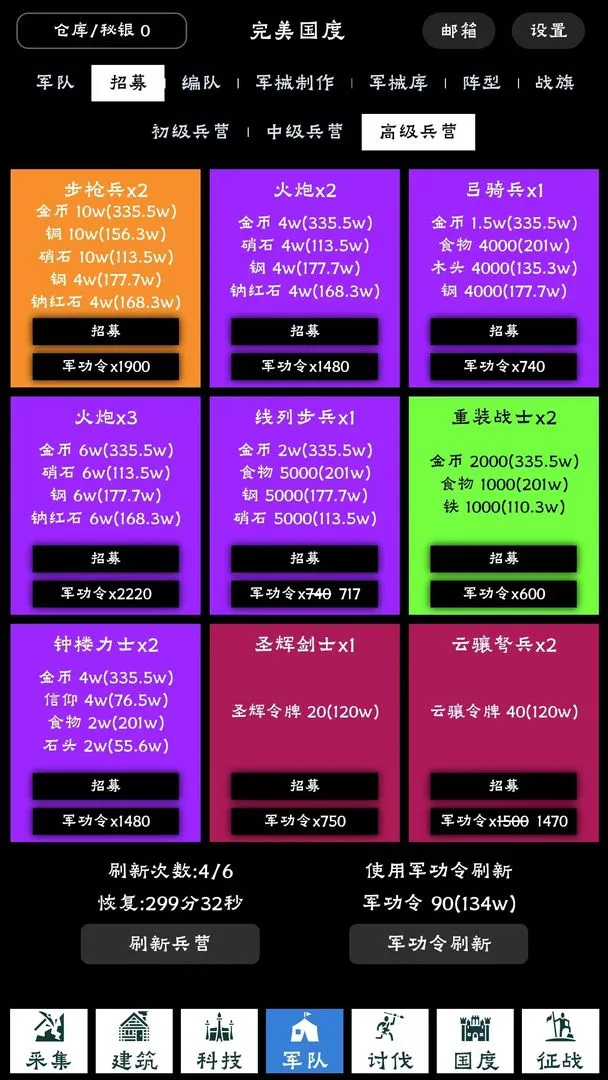Viewport: 608px width, 1080px height.
Task: Go to the 科技 technology section
Action: pyautogui.click(x=219, y=1041)
